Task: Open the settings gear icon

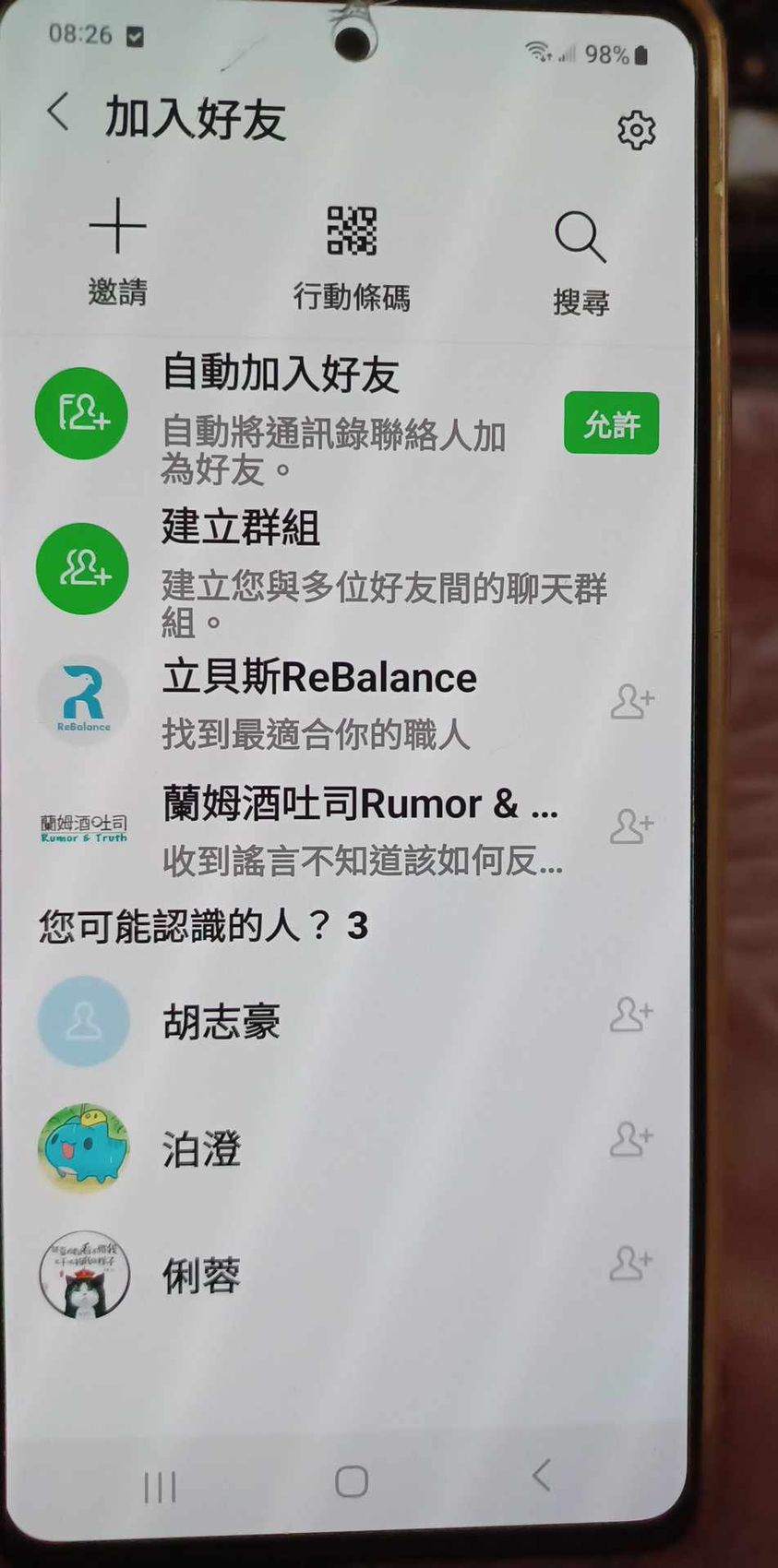Action: tap(636, 130)
